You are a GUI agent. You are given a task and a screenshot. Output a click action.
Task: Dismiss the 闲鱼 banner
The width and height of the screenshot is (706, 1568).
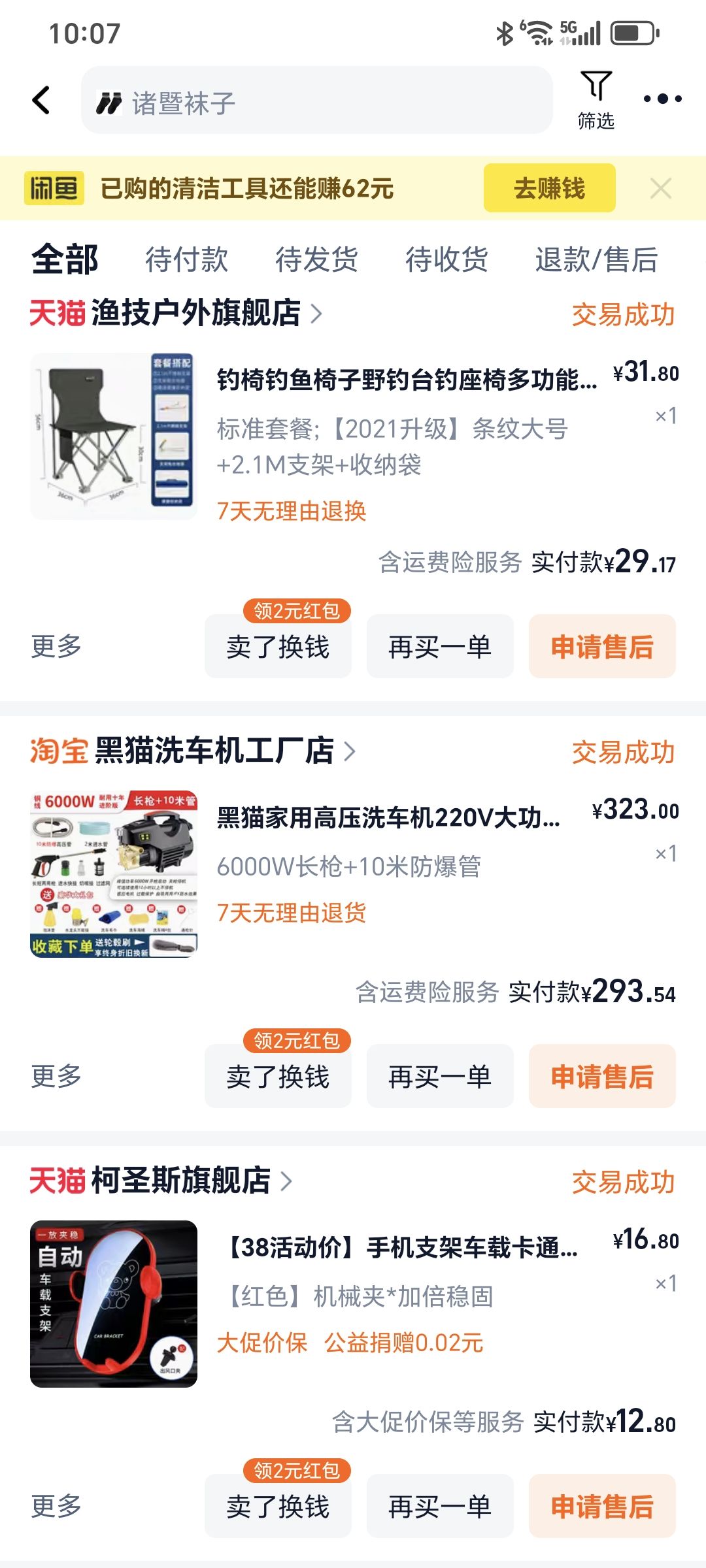[x=661, y=189]
